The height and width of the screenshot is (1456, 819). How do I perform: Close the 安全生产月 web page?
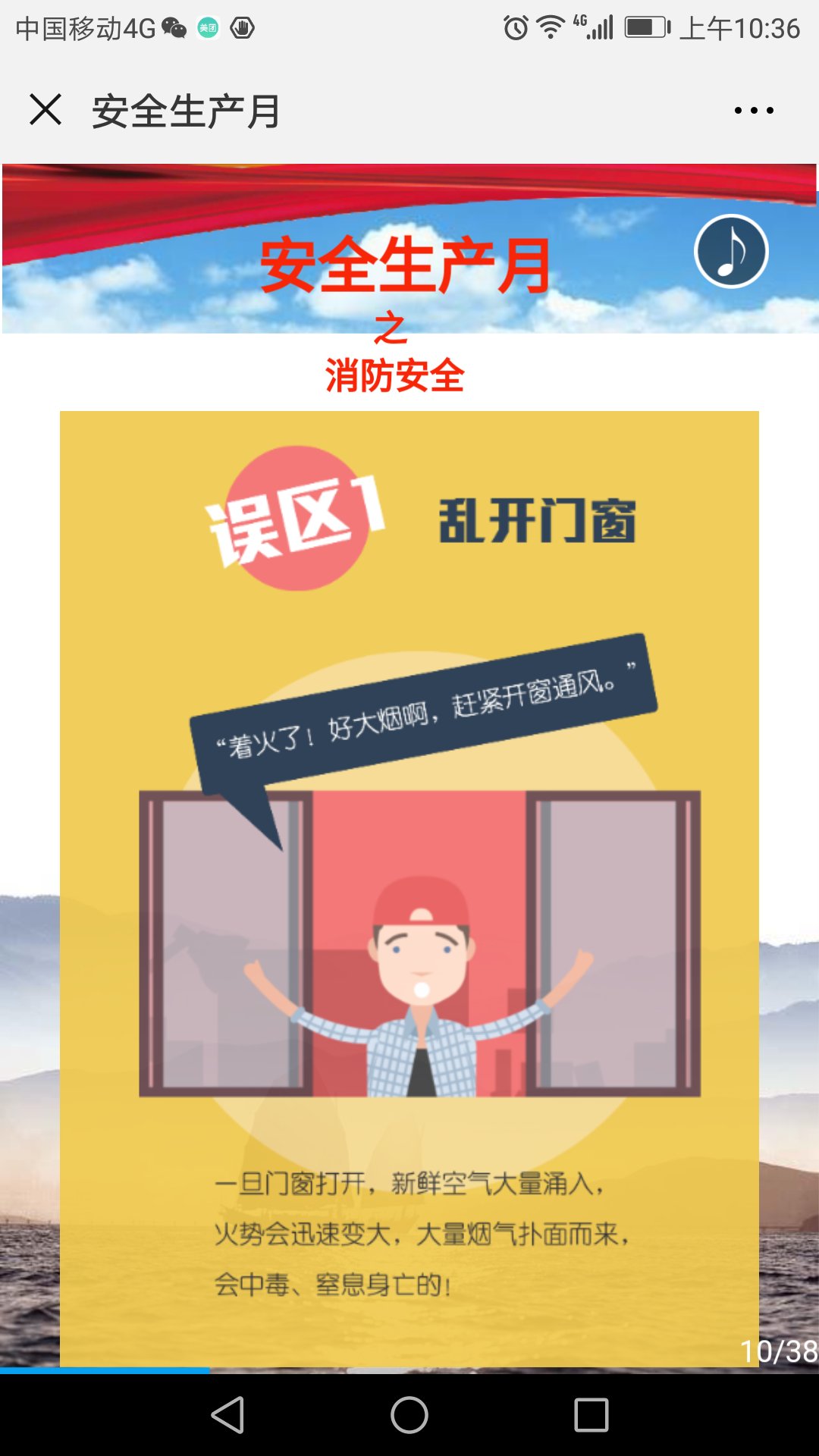click(x=45, y=110)
